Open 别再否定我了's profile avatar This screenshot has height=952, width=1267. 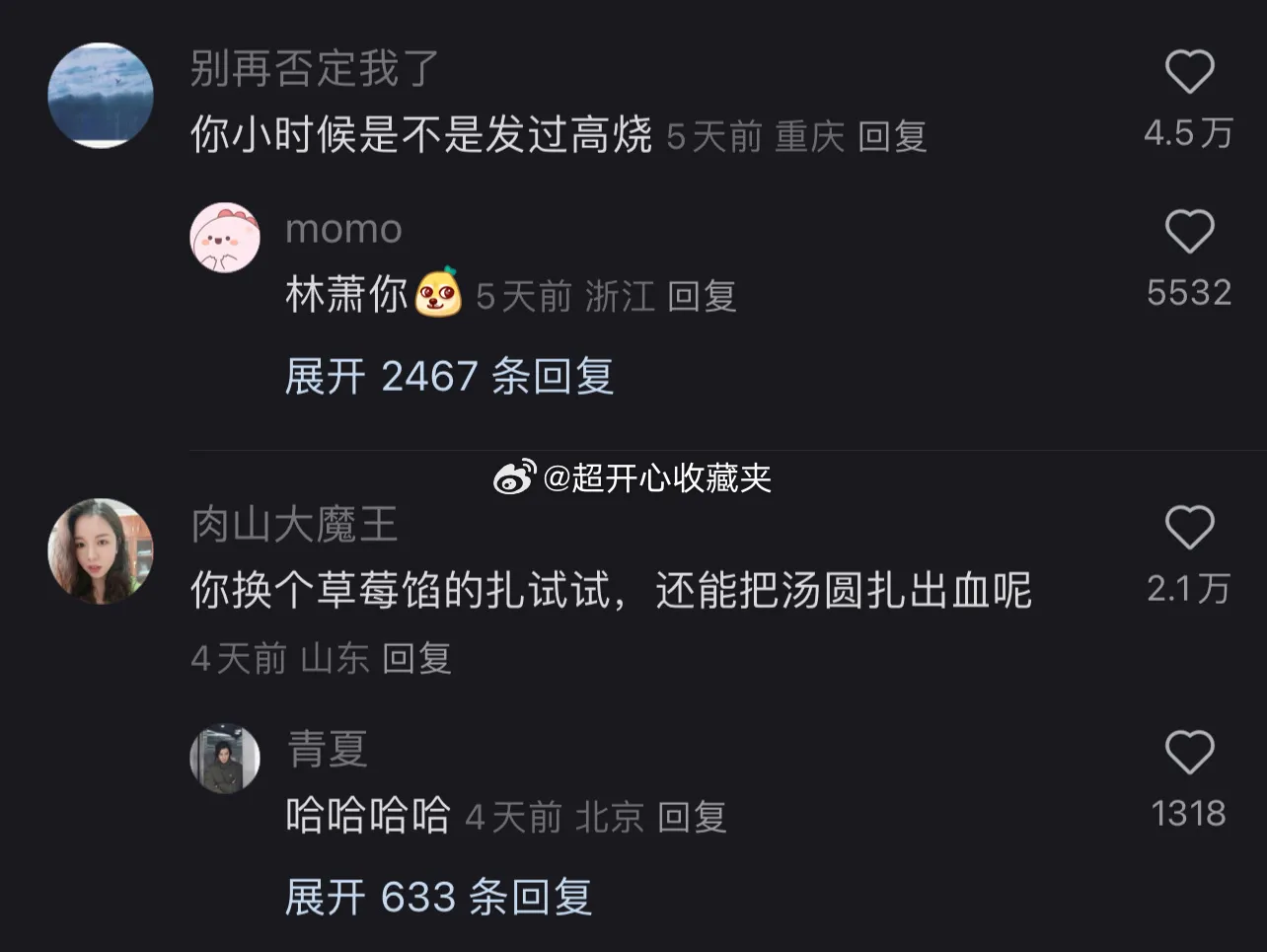coord(101,96)
